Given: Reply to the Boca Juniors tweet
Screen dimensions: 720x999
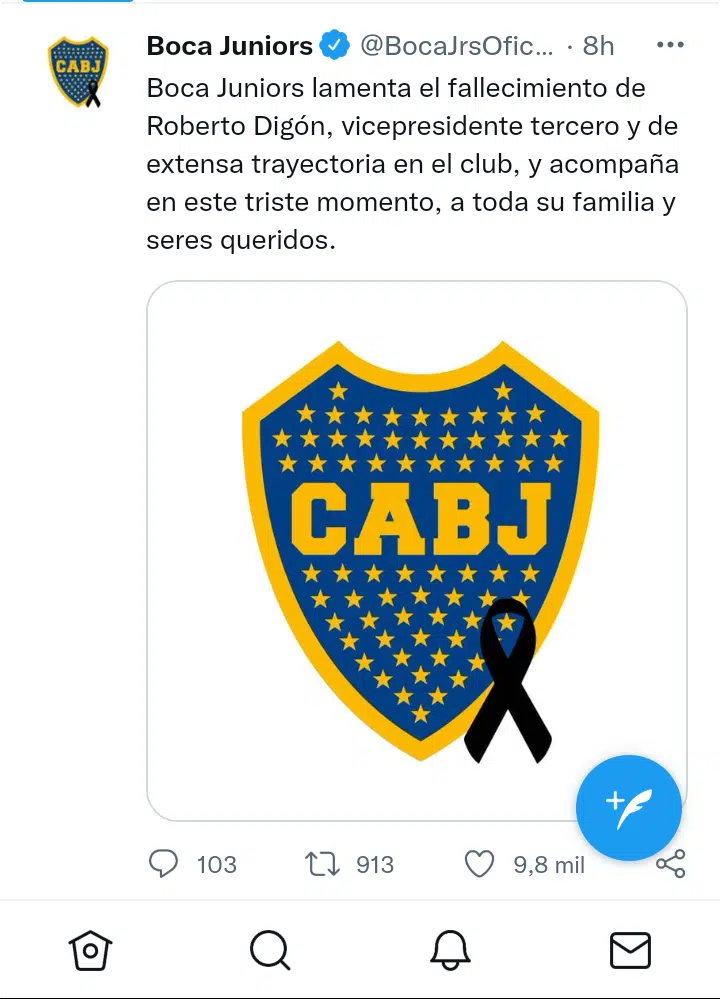Looking at the screenshot, I should pos(164,864).
